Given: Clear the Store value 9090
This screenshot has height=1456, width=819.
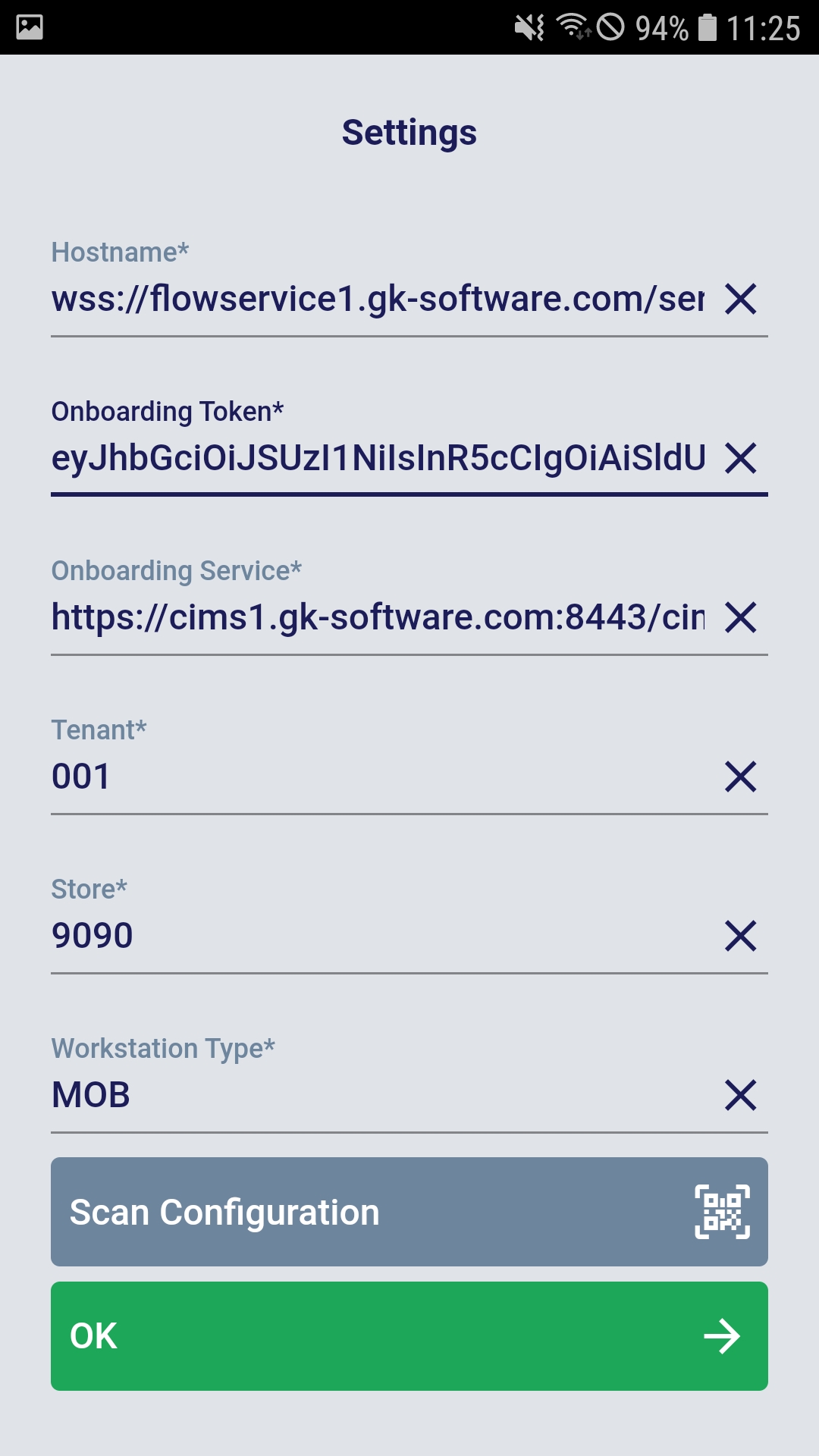Looking at the screenshot, I should 740,936.
